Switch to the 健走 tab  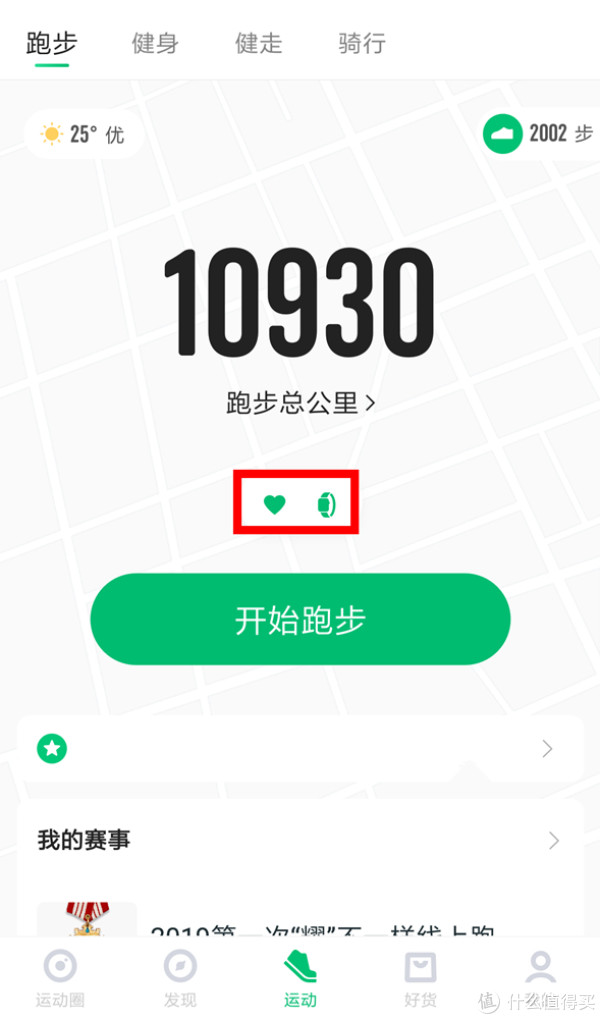point(258,44)
